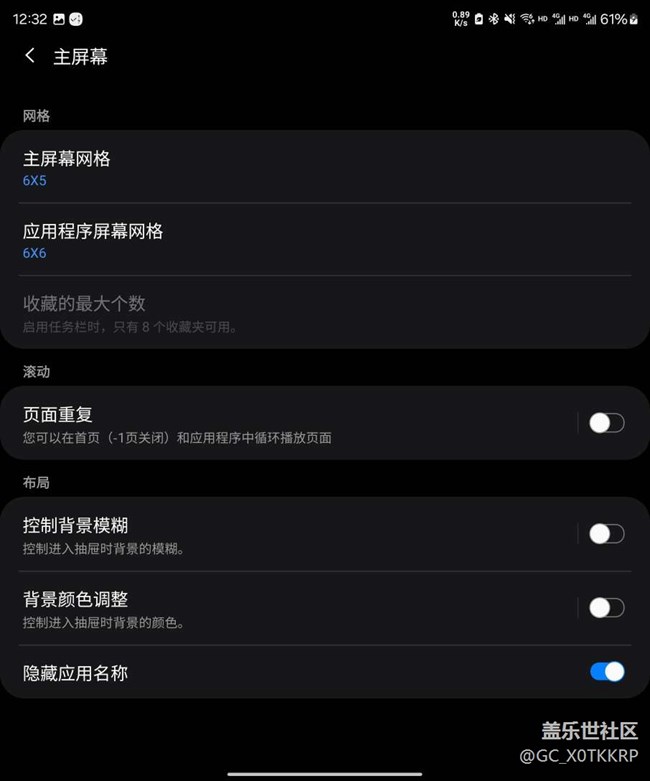Open 主屏幕网格 grid setting
Viewport: 650px width, 781px height.
click(x=325, y=168)
